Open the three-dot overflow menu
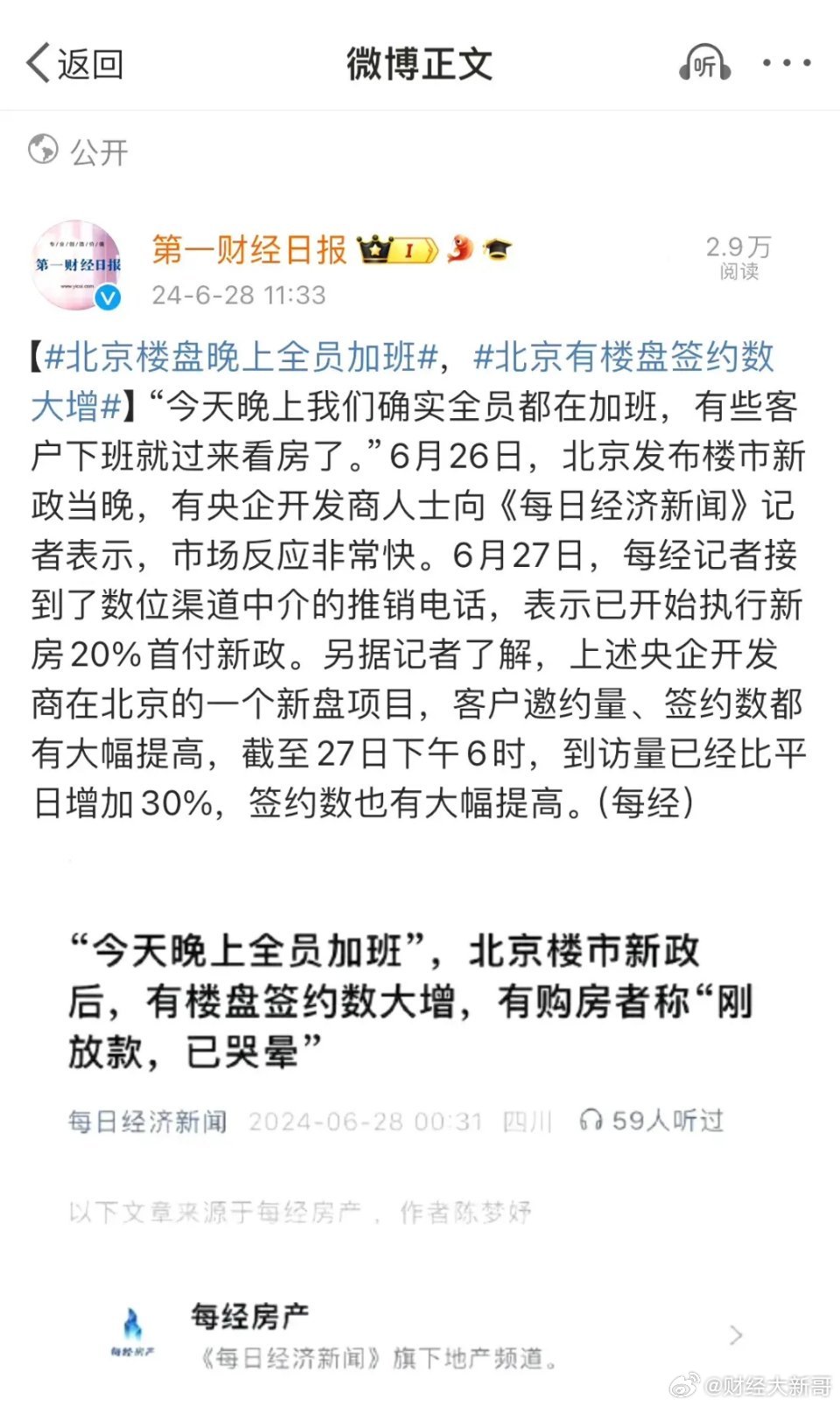The image size is (840, 1406). click(x=787, y=63)
